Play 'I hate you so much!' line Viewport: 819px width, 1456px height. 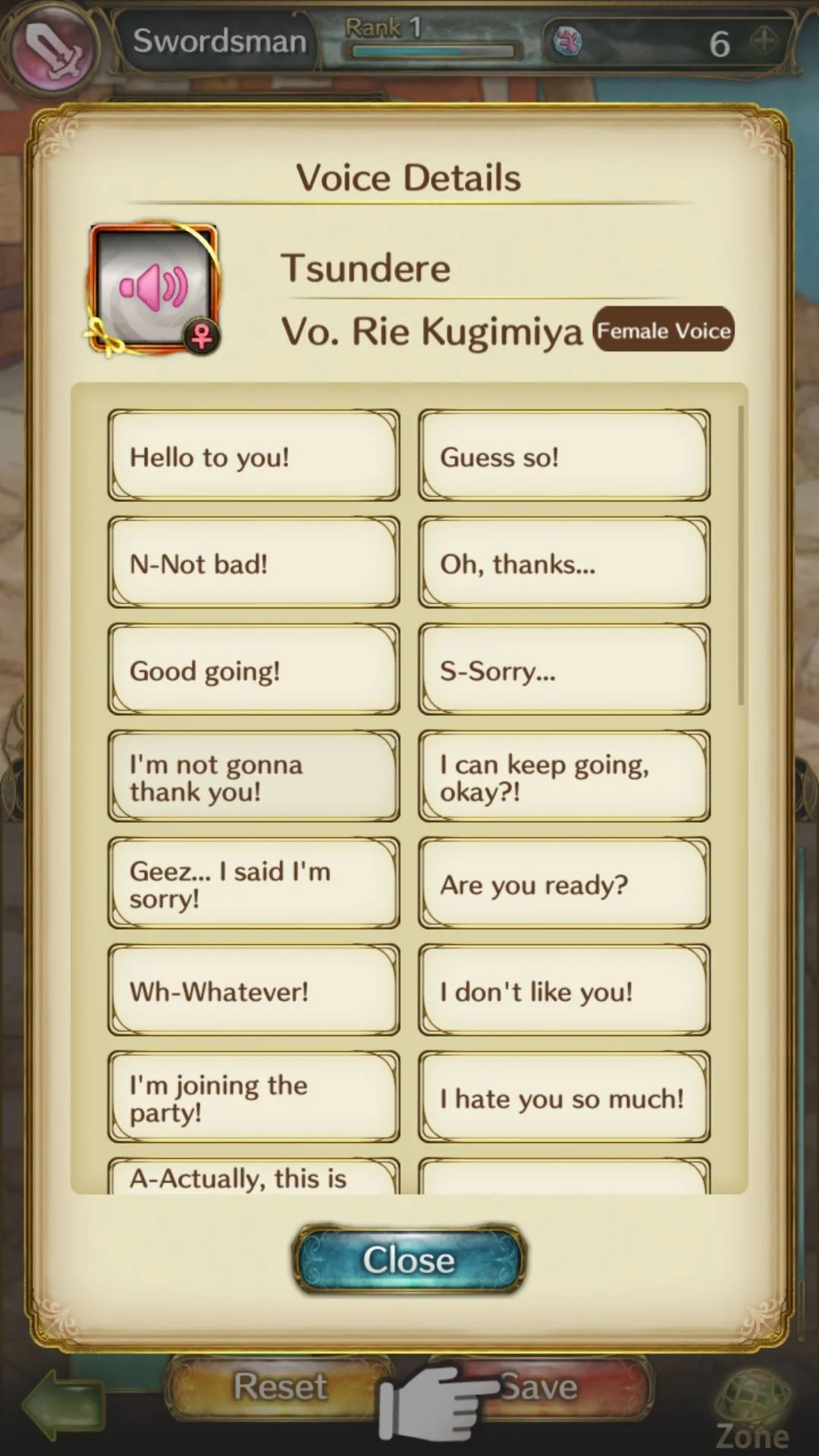pos(563,1097)
